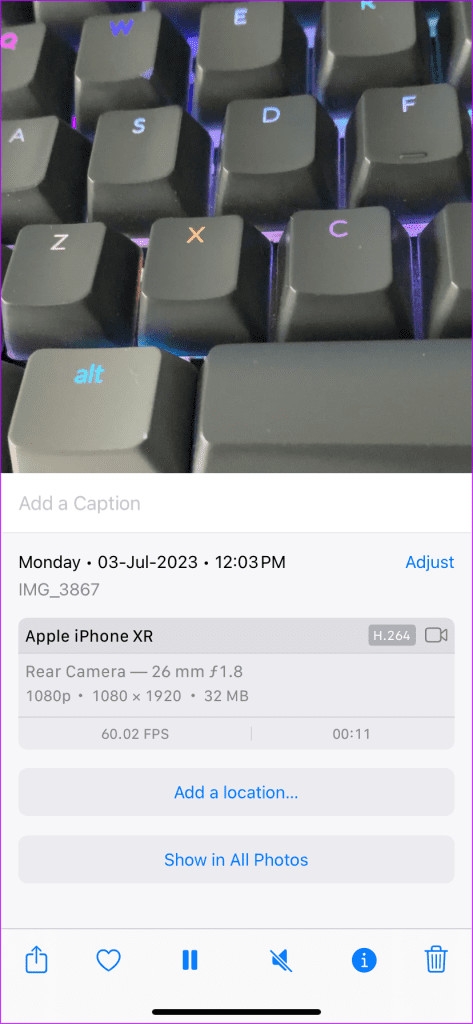Show in All Photos
This screenshot has width=473, height=1024.
236,859
